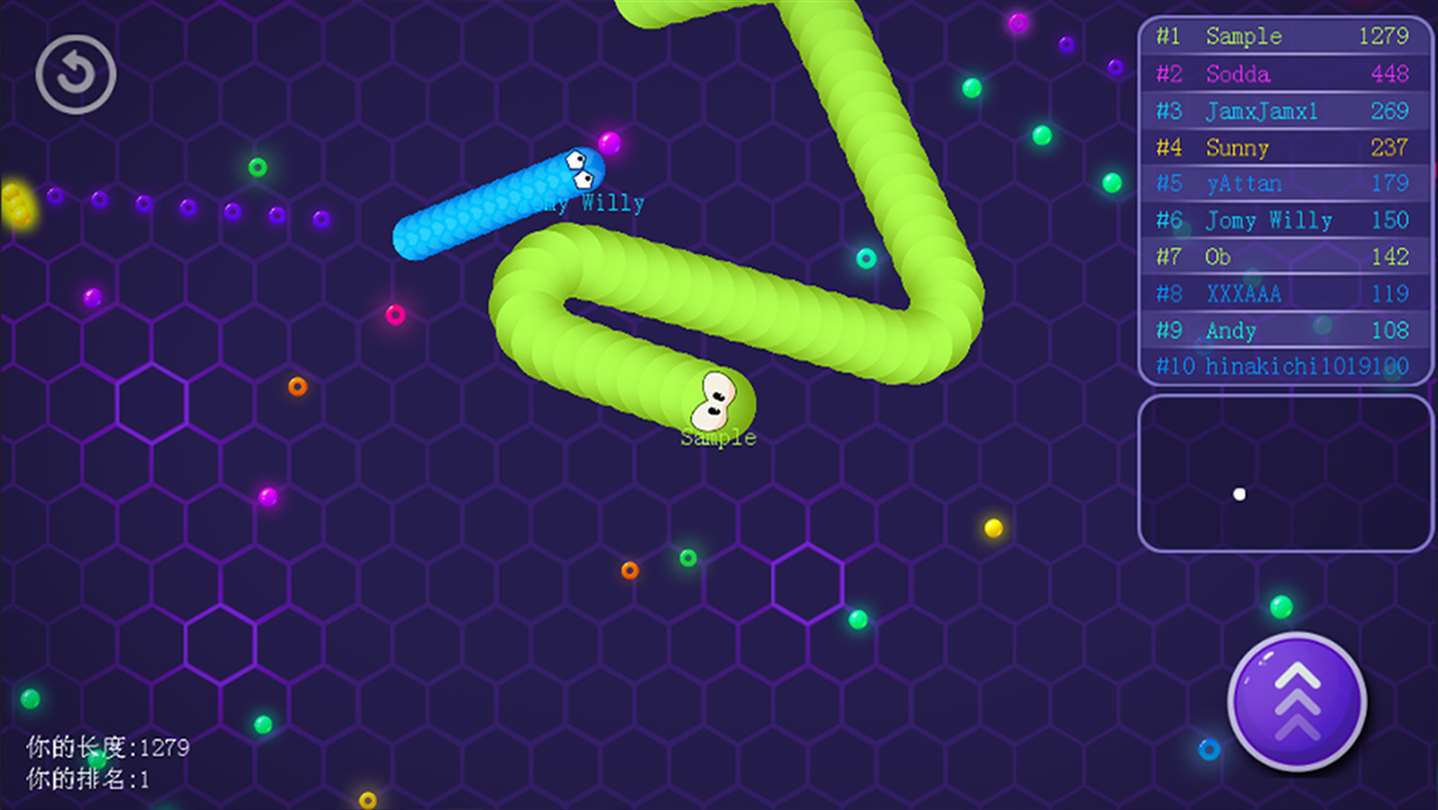Tap the circular restart arrow icon
Viewport: 1438px width, 810px height.
[76, 74]
